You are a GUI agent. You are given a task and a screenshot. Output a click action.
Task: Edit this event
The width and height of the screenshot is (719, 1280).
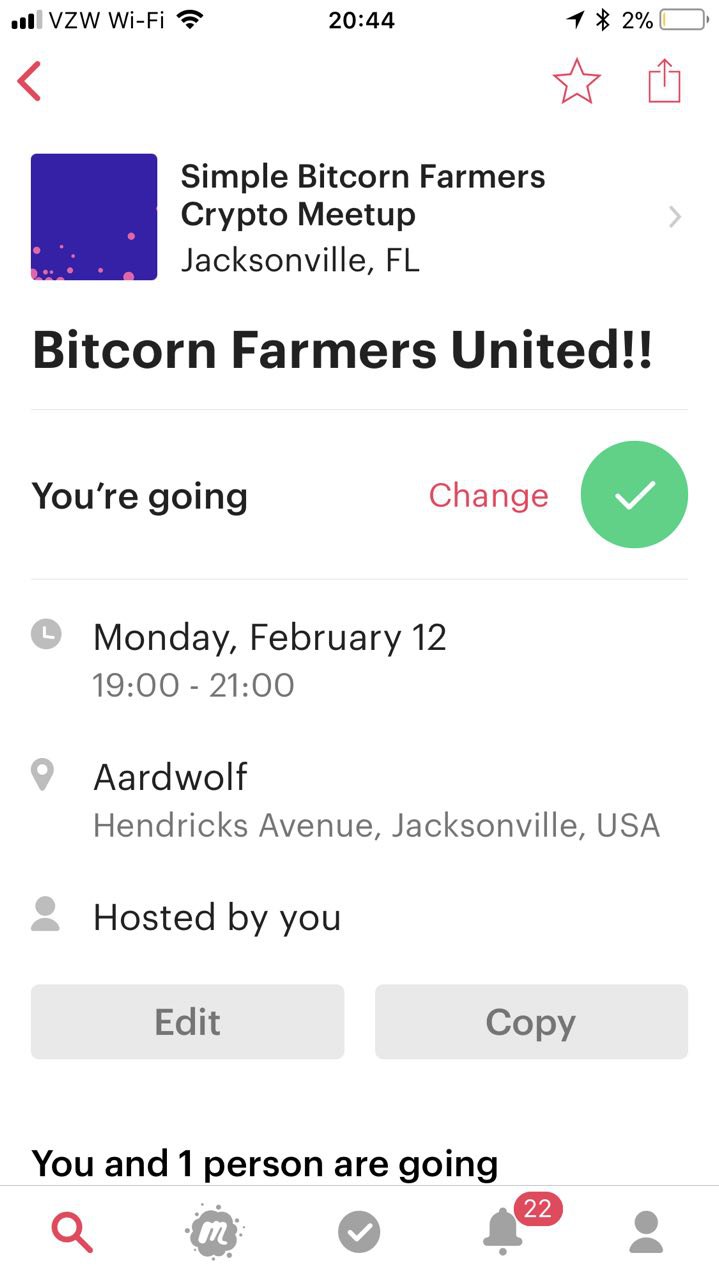coord(187,1021)
